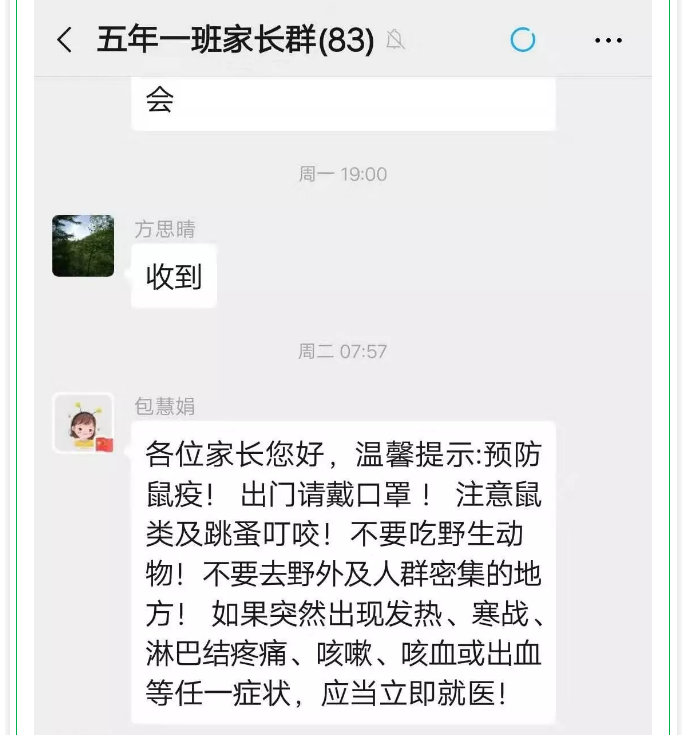Open the three-dot overflow menu

click(x=608, y=40)
